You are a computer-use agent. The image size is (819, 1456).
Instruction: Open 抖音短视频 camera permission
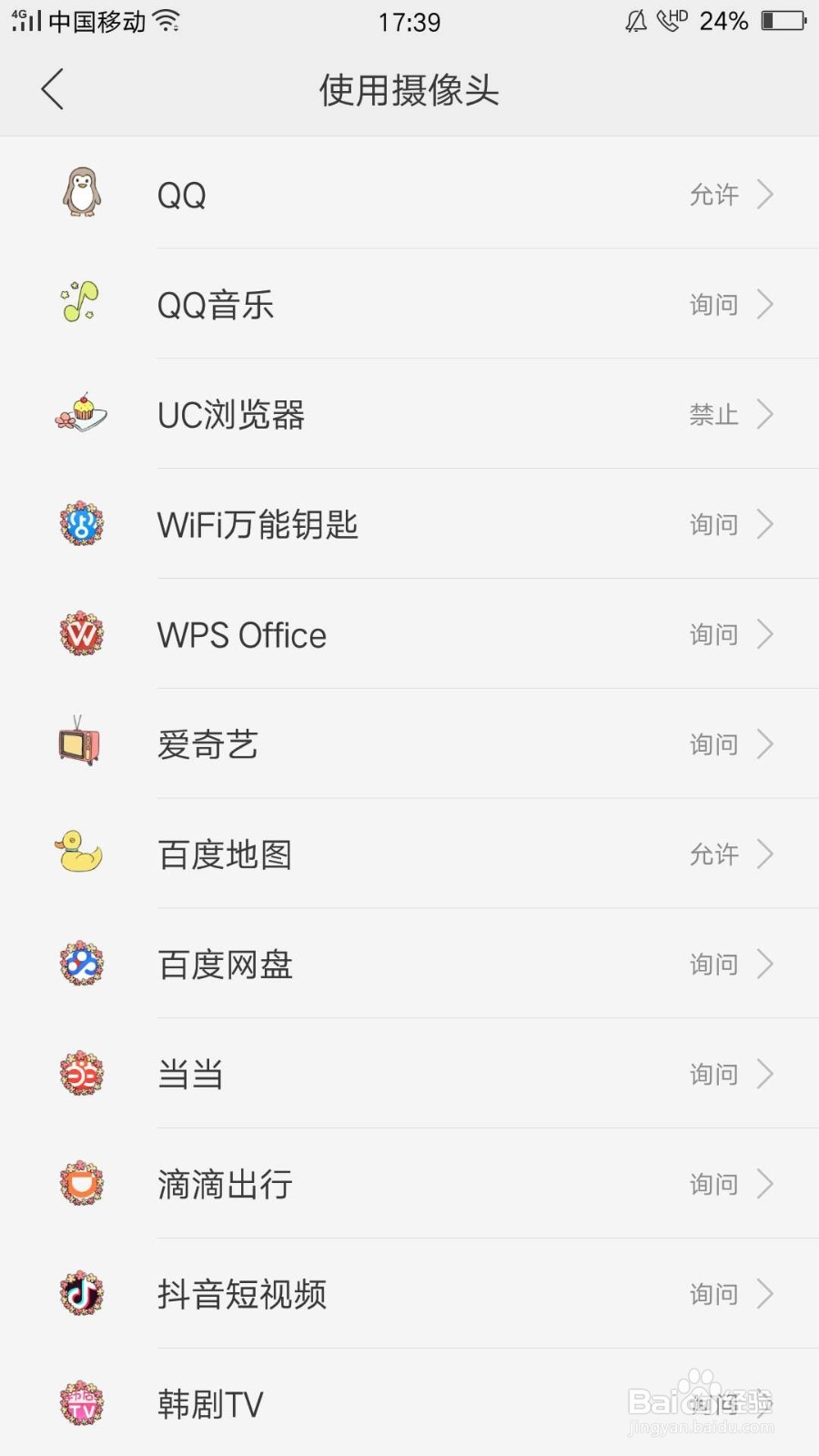pyautogui.click(x=409, y=1295)
